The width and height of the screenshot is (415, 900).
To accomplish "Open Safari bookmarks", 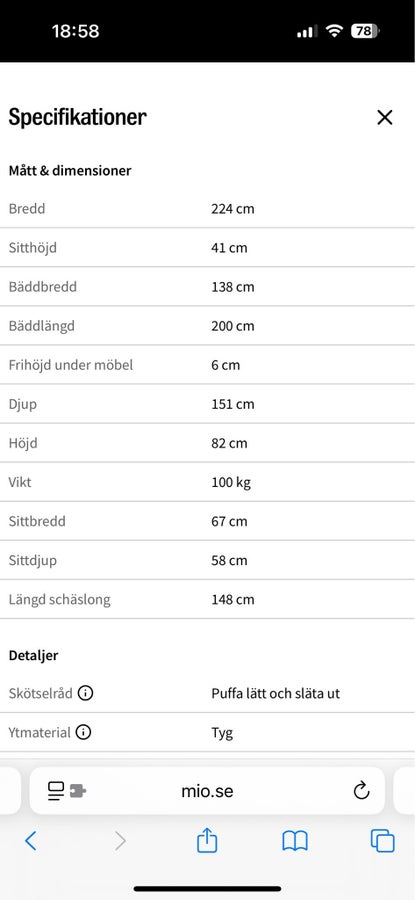I will (x=295, y=841).
